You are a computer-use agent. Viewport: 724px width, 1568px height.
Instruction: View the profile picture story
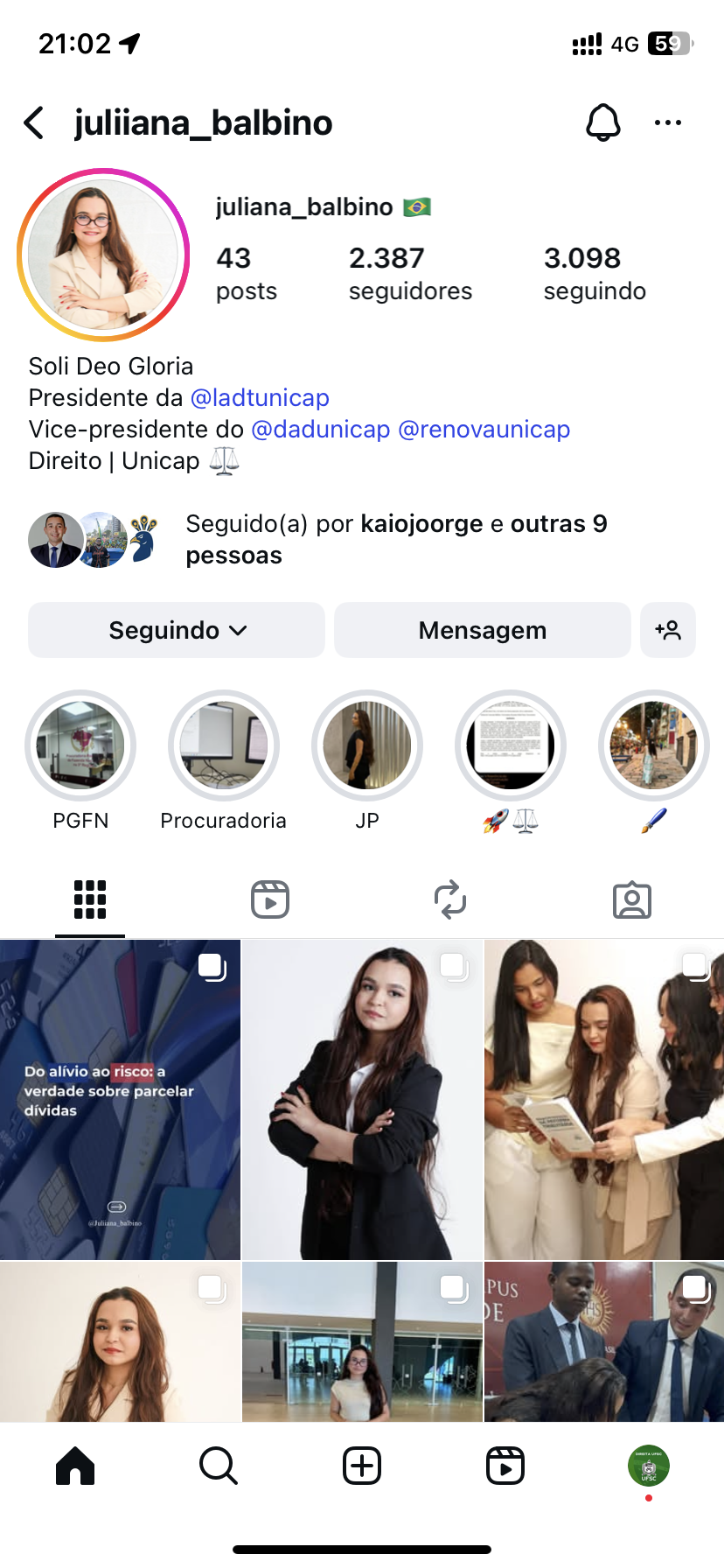103,255
